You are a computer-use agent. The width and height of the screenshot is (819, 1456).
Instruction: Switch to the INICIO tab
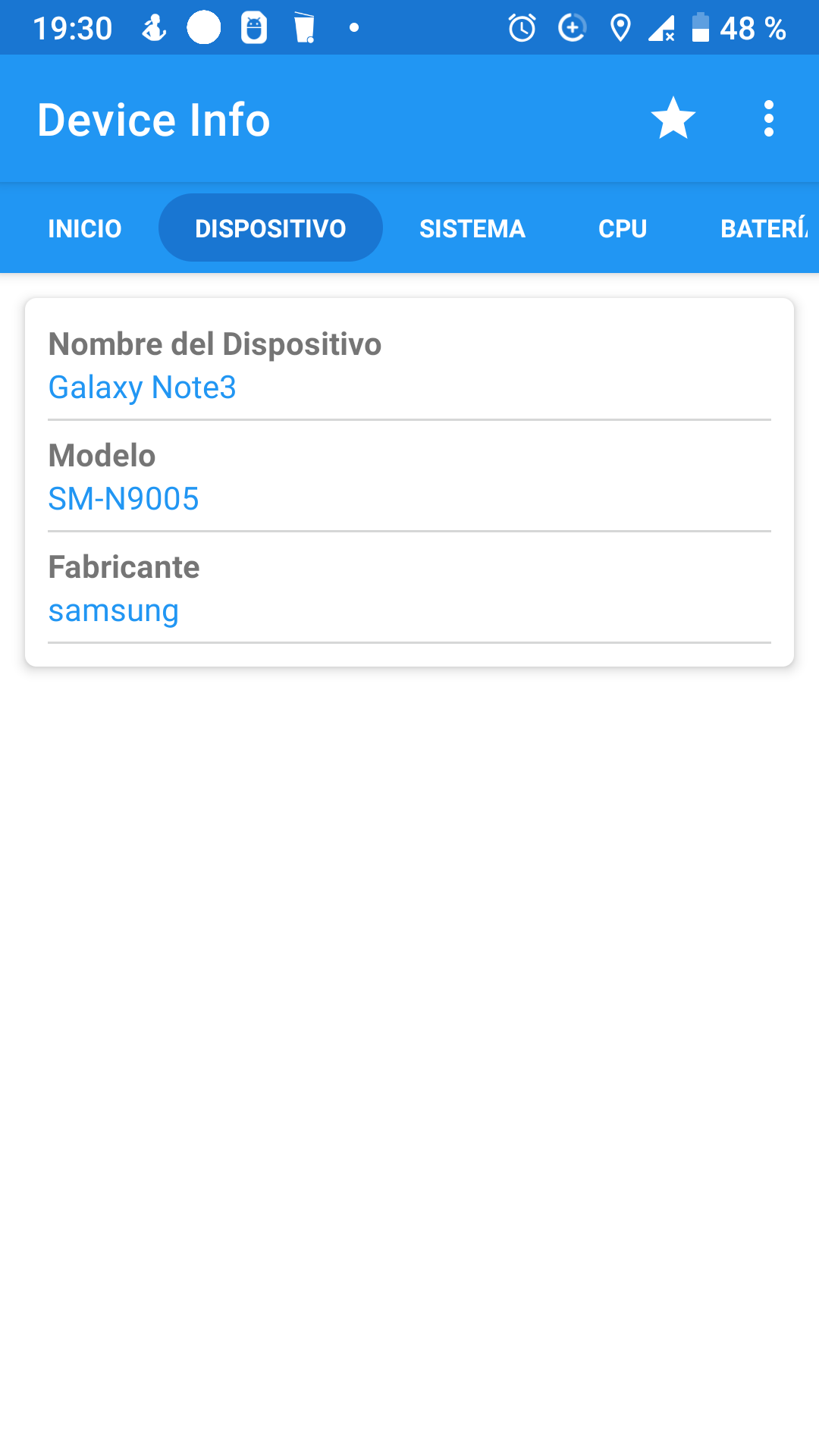pos(85,228)
